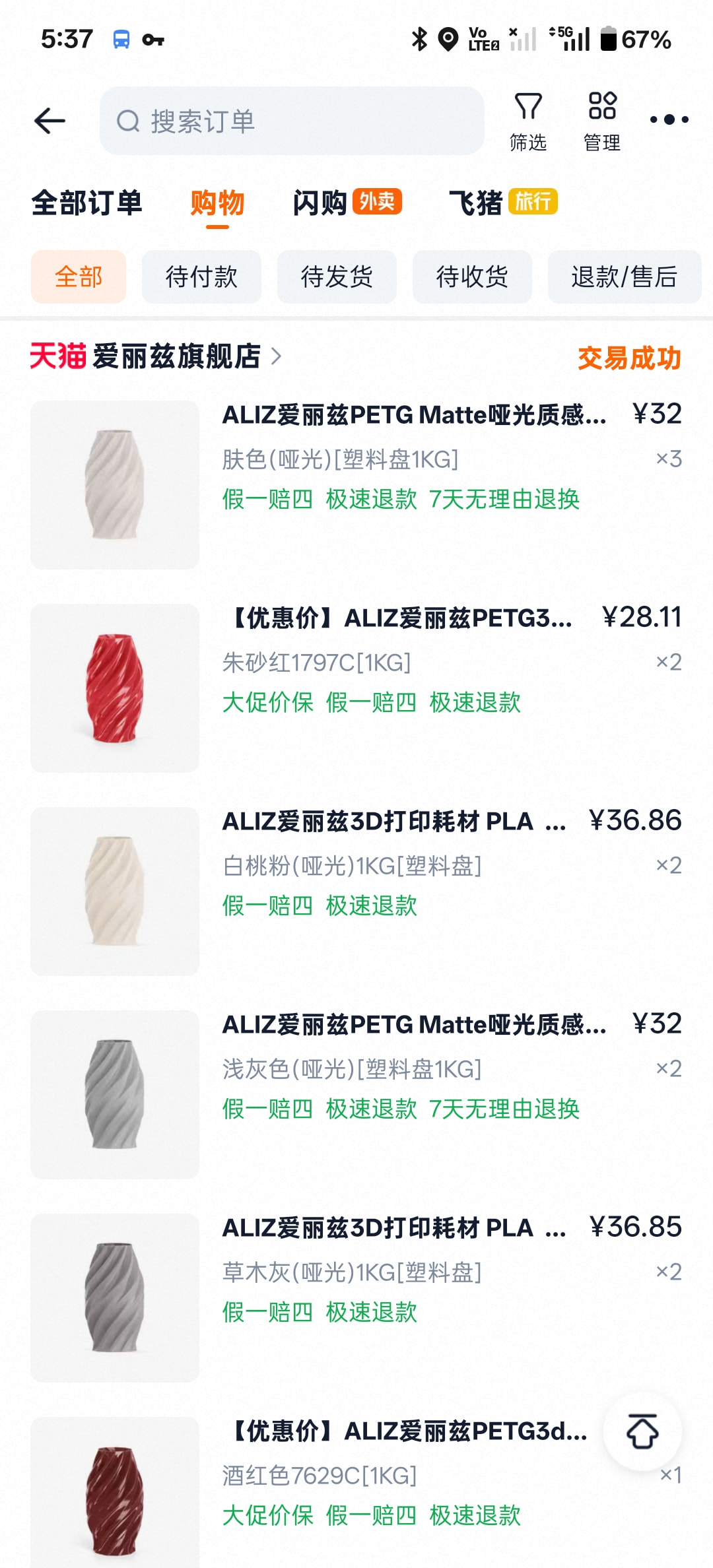Screen dimensions: 713x1568
Task: Filter orders by 待付款
Action: pos(201,277)
